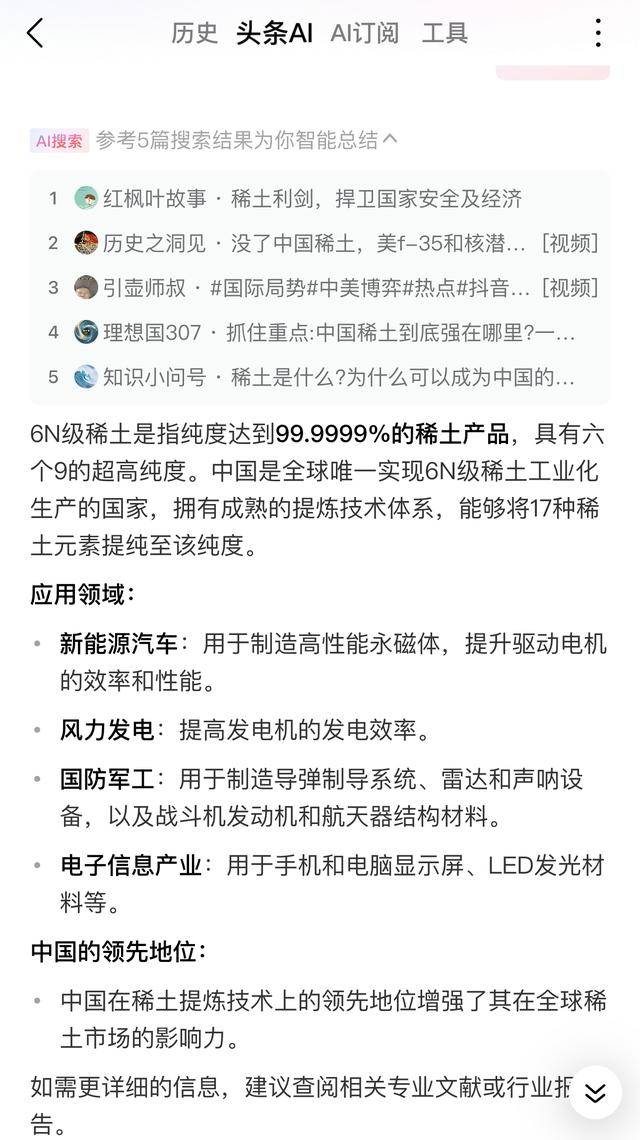This screenshot has width=640, height=1140.
Task: Collapse the 参考5篇搜索结果 summary list
Action: [389, 140]
